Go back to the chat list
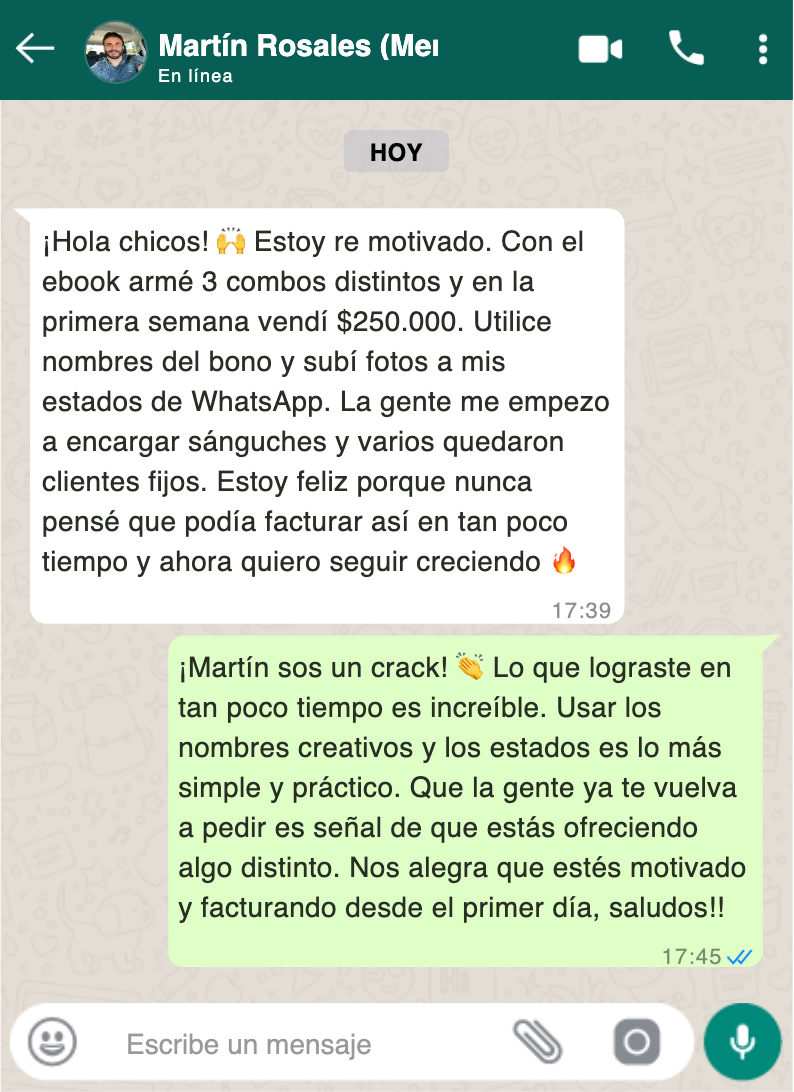 coord(35,48)
